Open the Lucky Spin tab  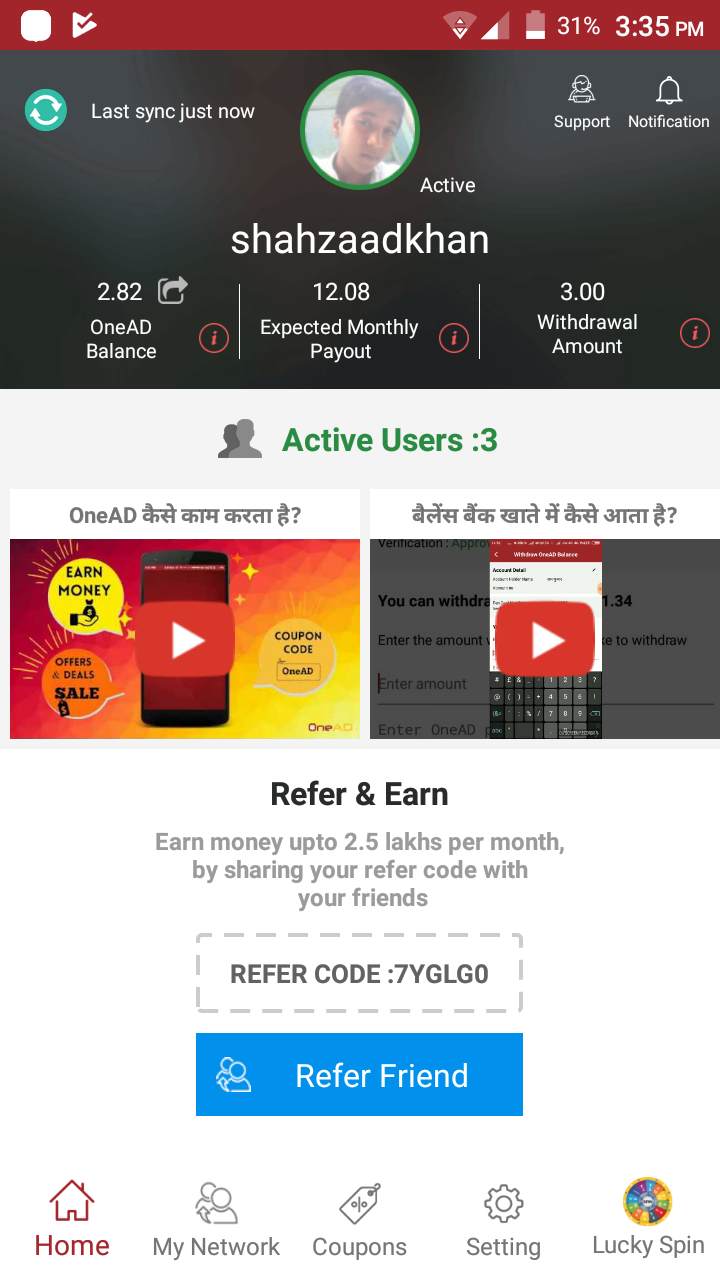pyautogui.click(x=648, y=1218)
